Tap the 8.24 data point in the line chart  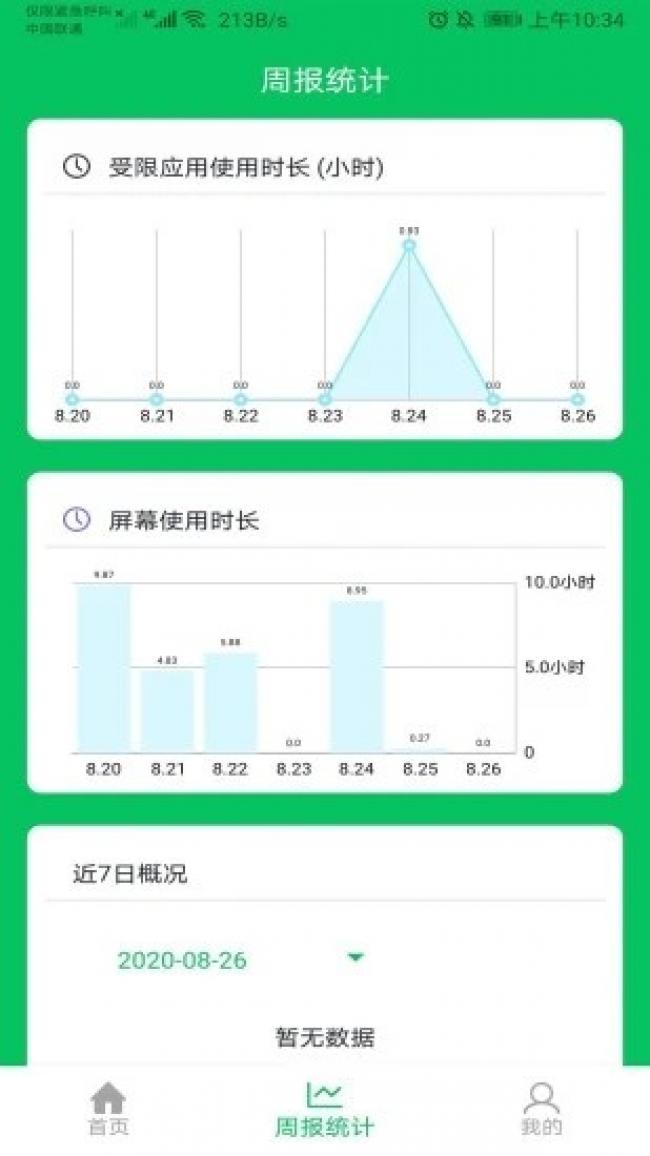click(x=409, y=246)
